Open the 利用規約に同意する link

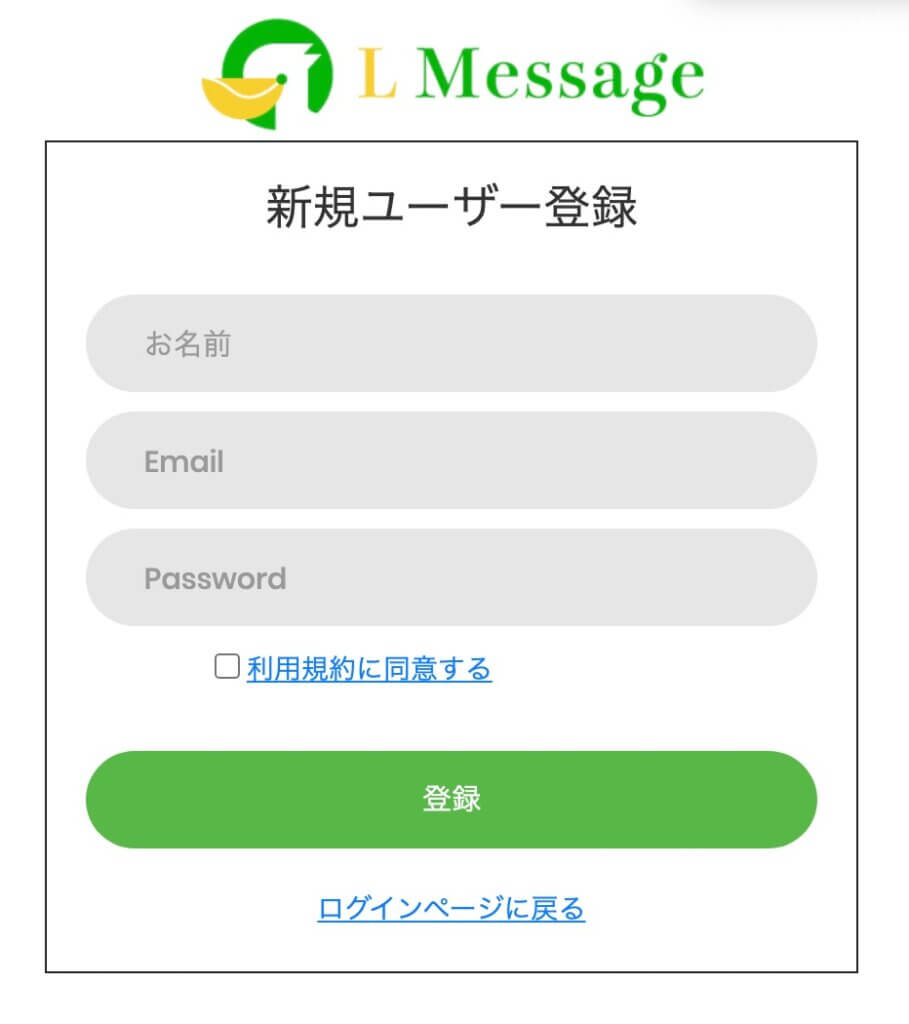[x=369, y=668]
